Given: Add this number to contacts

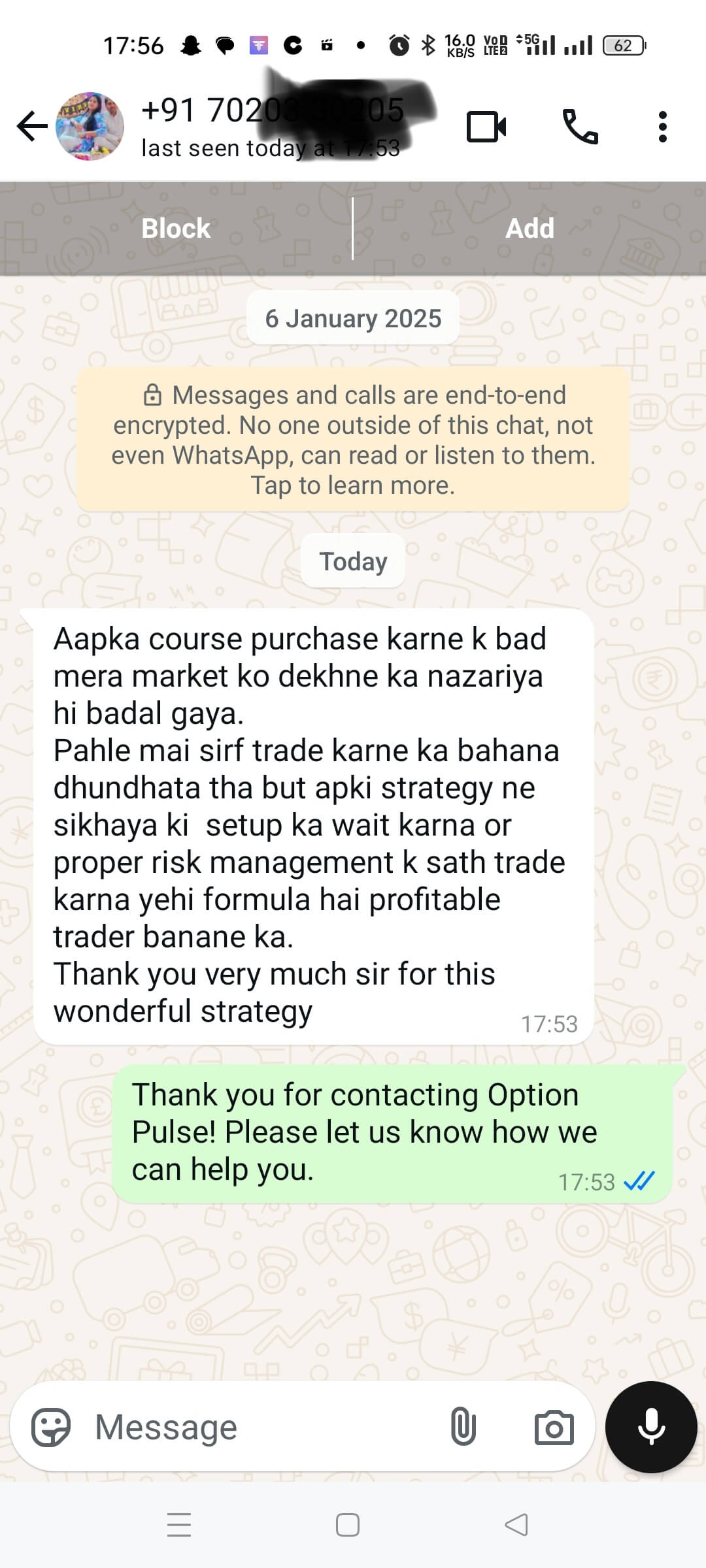Looking at the screenshot, I should click(x=529, y=229).
